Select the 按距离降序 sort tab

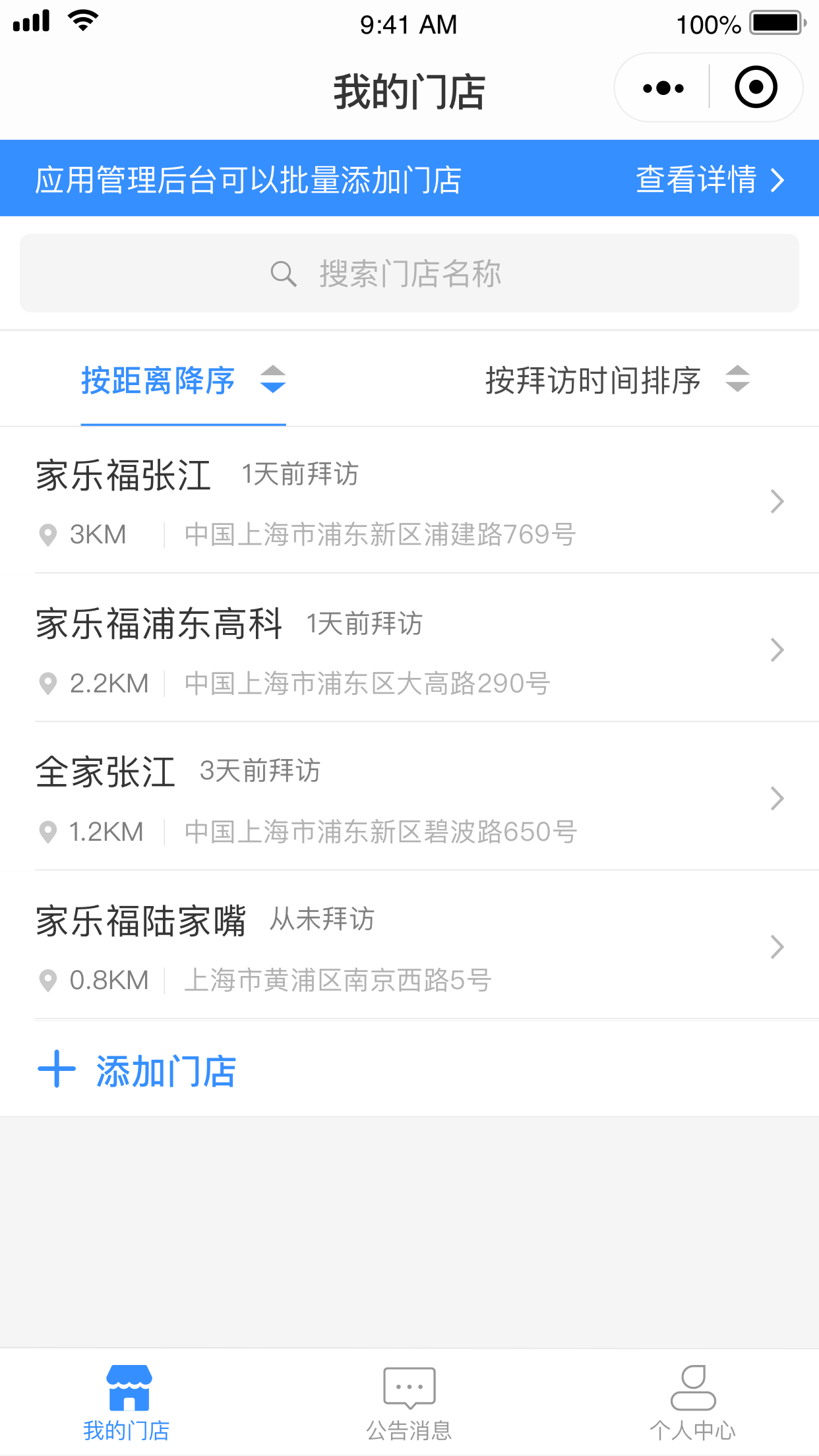[183, 380]
